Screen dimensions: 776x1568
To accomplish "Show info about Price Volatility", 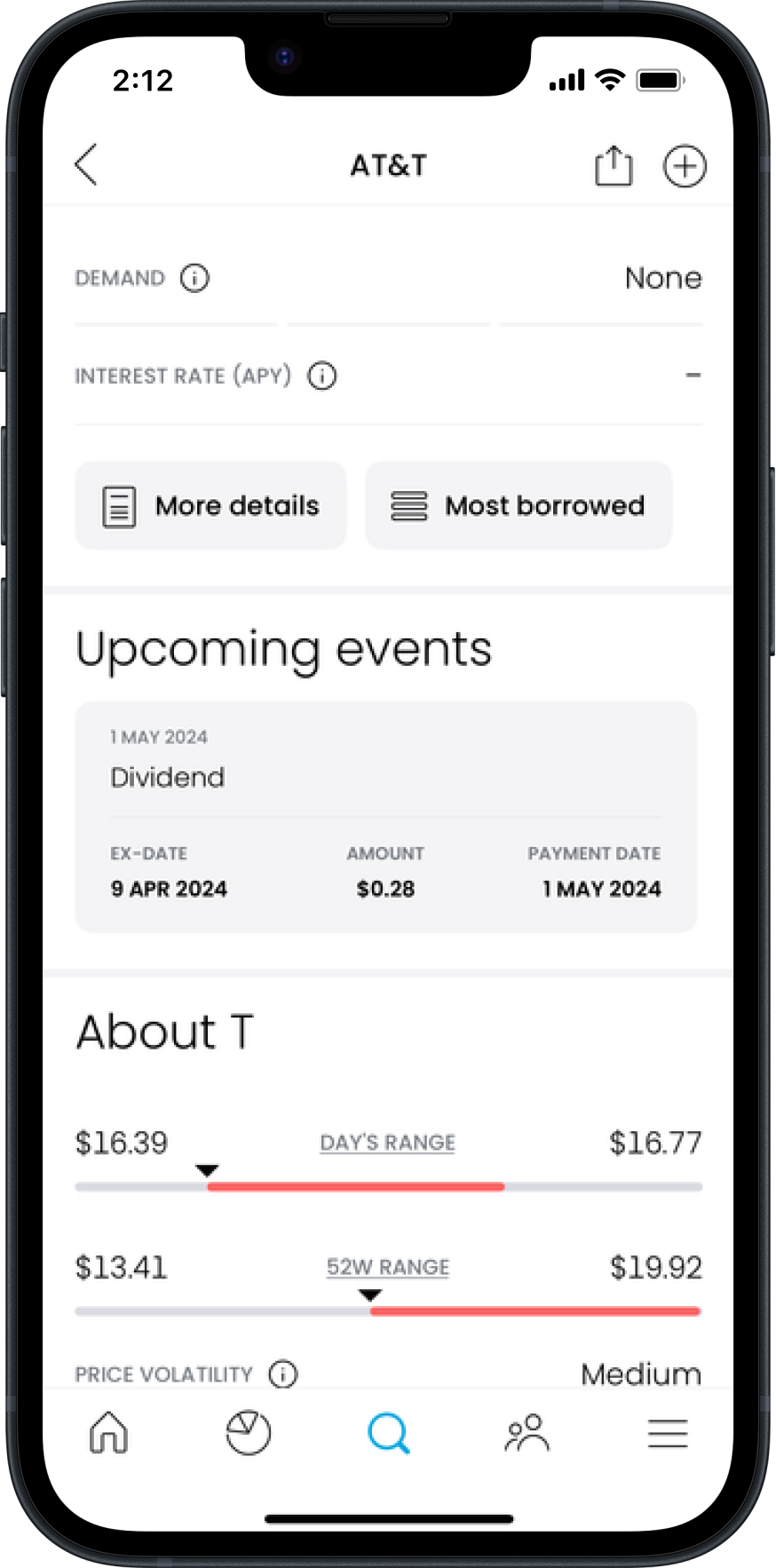I will coord(283,1374).
